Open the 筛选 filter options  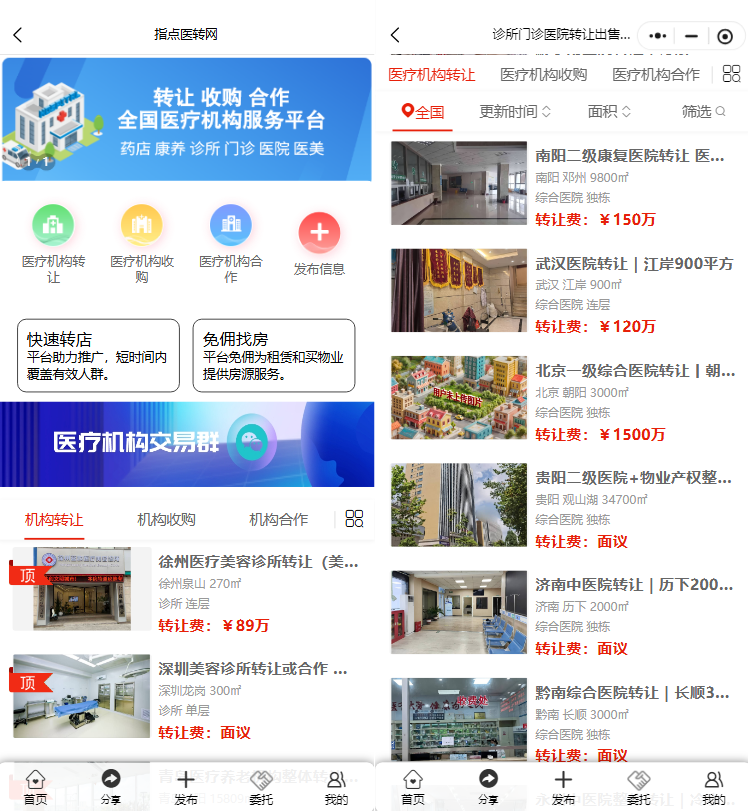pyautogui.click(x=703, y=112)
